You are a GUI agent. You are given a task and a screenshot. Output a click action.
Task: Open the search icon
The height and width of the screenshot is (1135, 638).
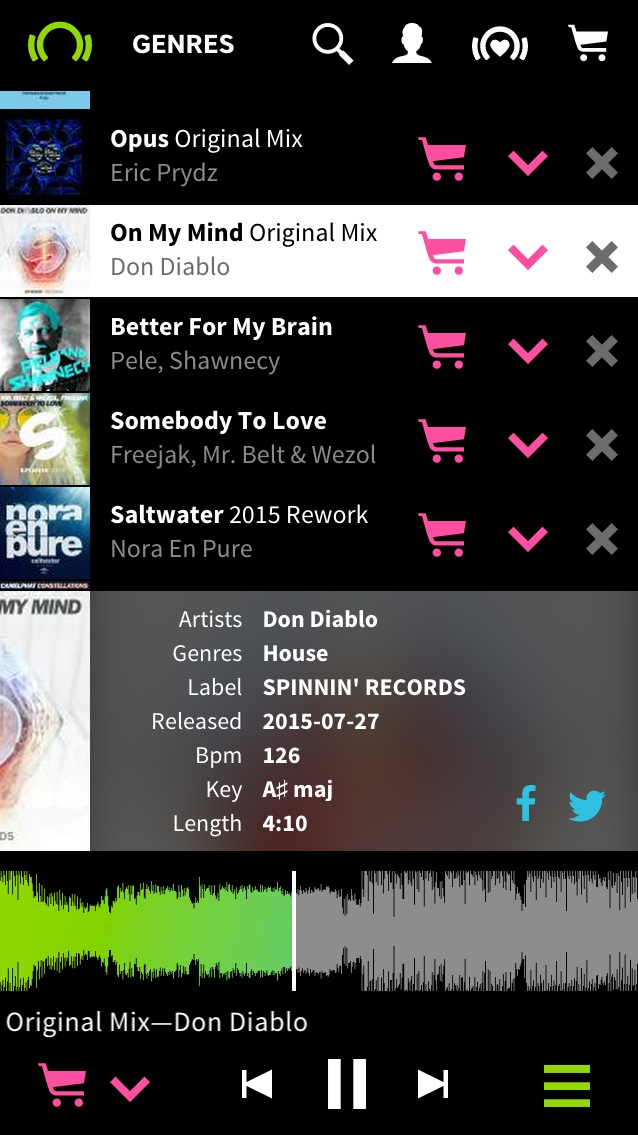(332, 45)
